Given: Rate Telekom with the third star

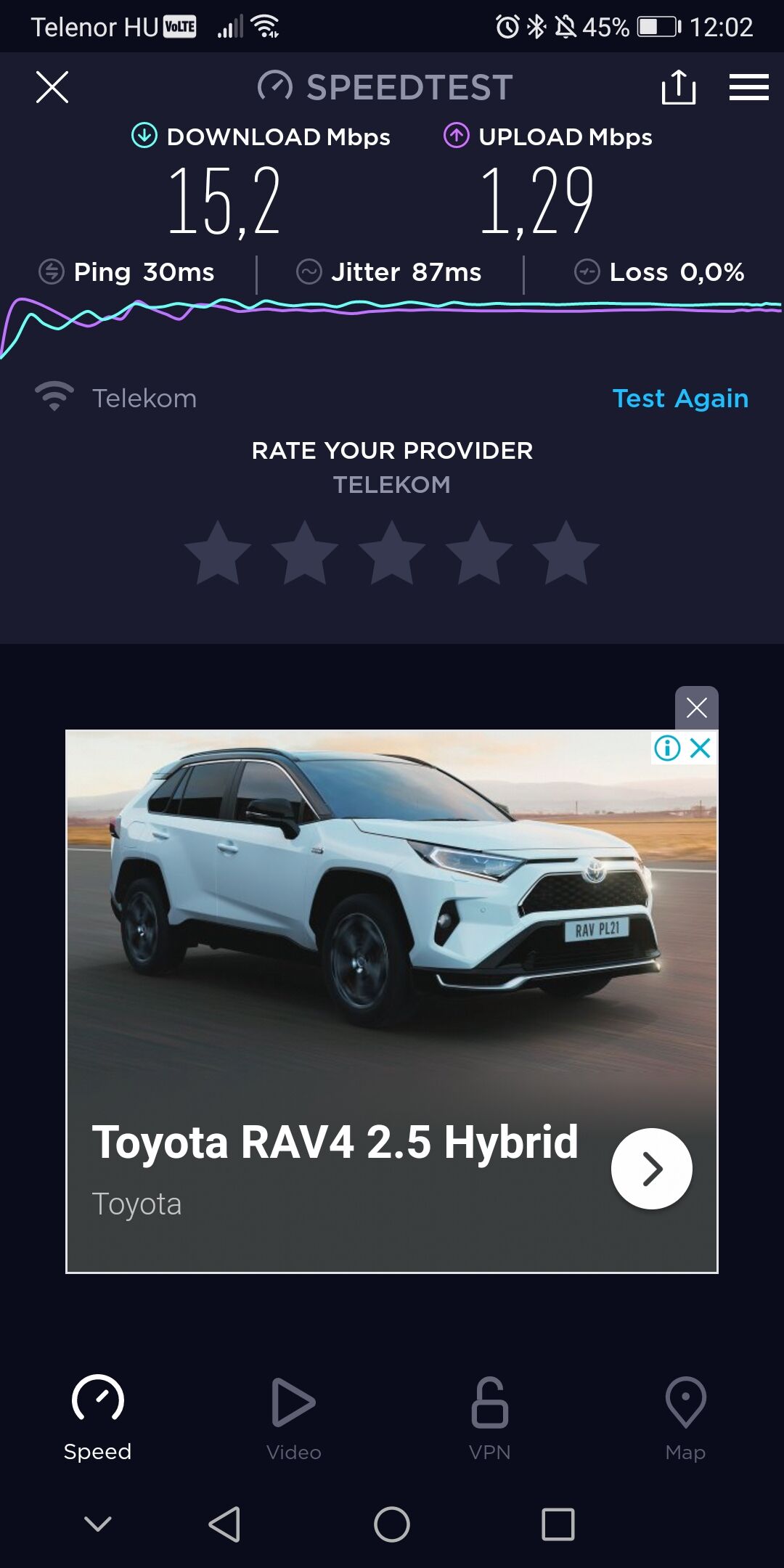Looking at the screenshot, I should coord(392,553).
